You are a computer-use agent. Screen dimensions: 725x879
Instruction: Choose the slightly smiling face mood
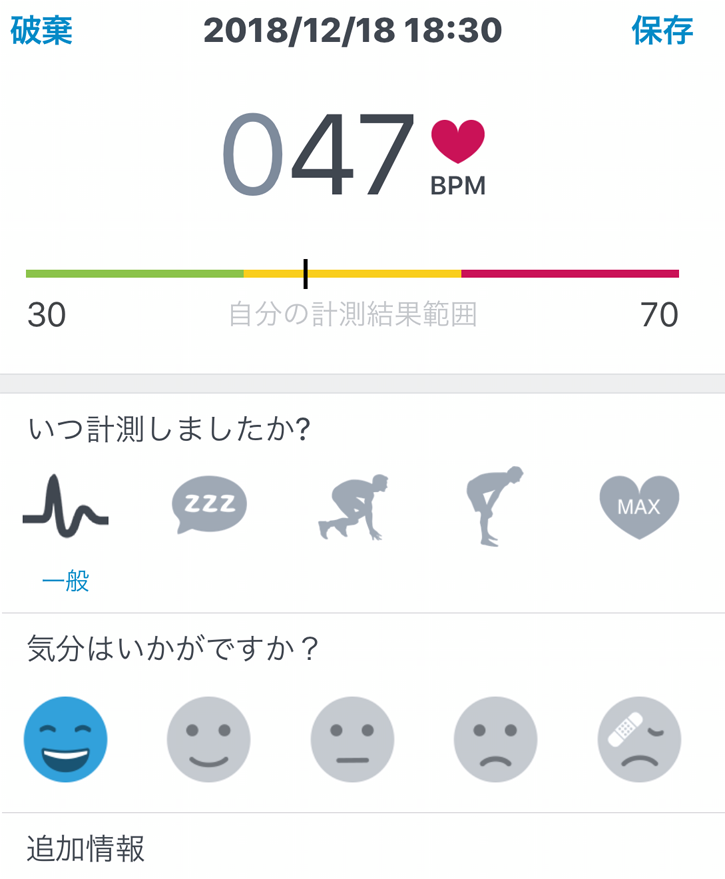(x=207, y=738)
